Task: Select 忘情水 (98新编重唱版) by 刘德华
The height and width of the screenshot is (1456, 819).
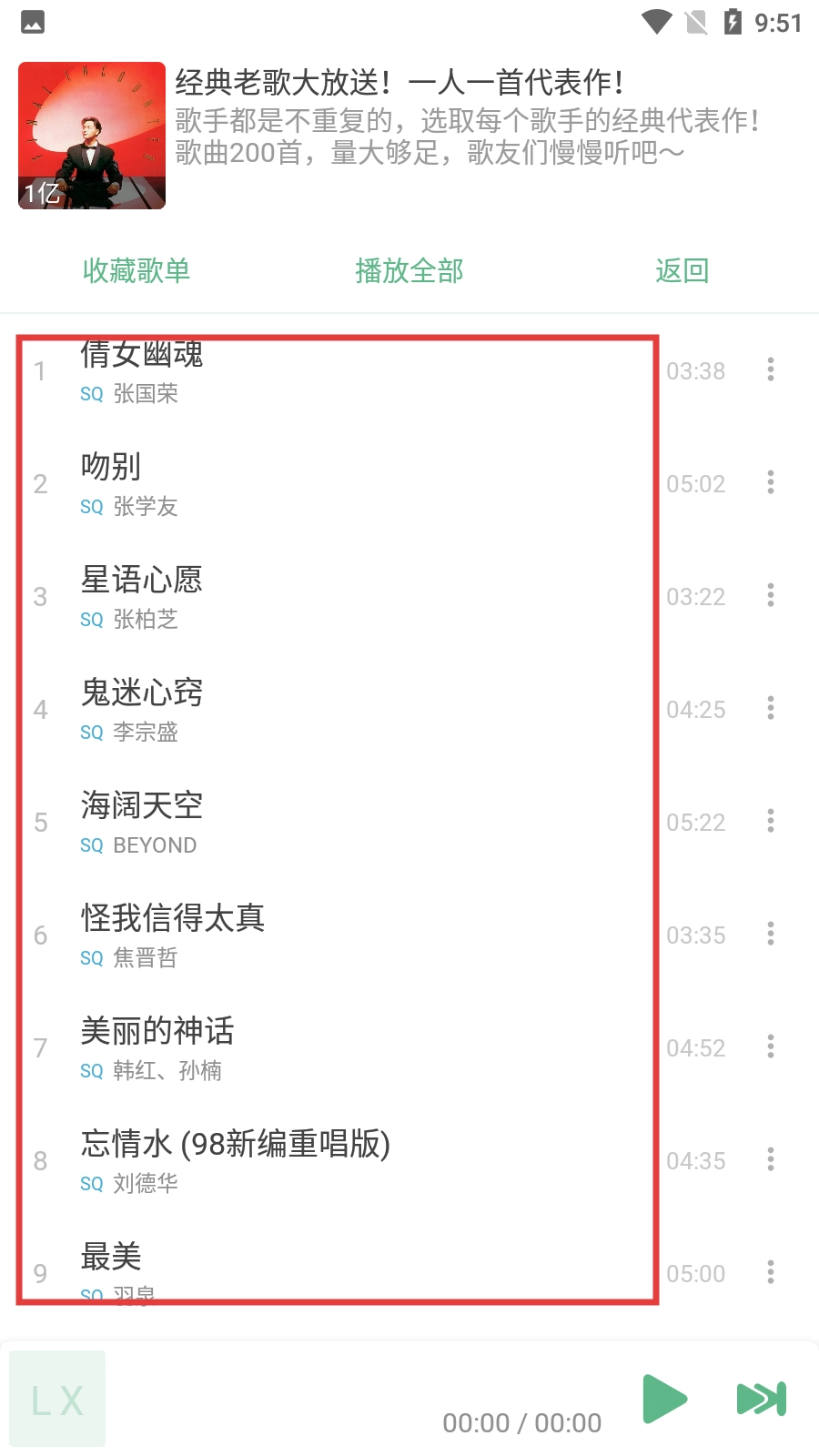Action: [x=337, y=1161]
